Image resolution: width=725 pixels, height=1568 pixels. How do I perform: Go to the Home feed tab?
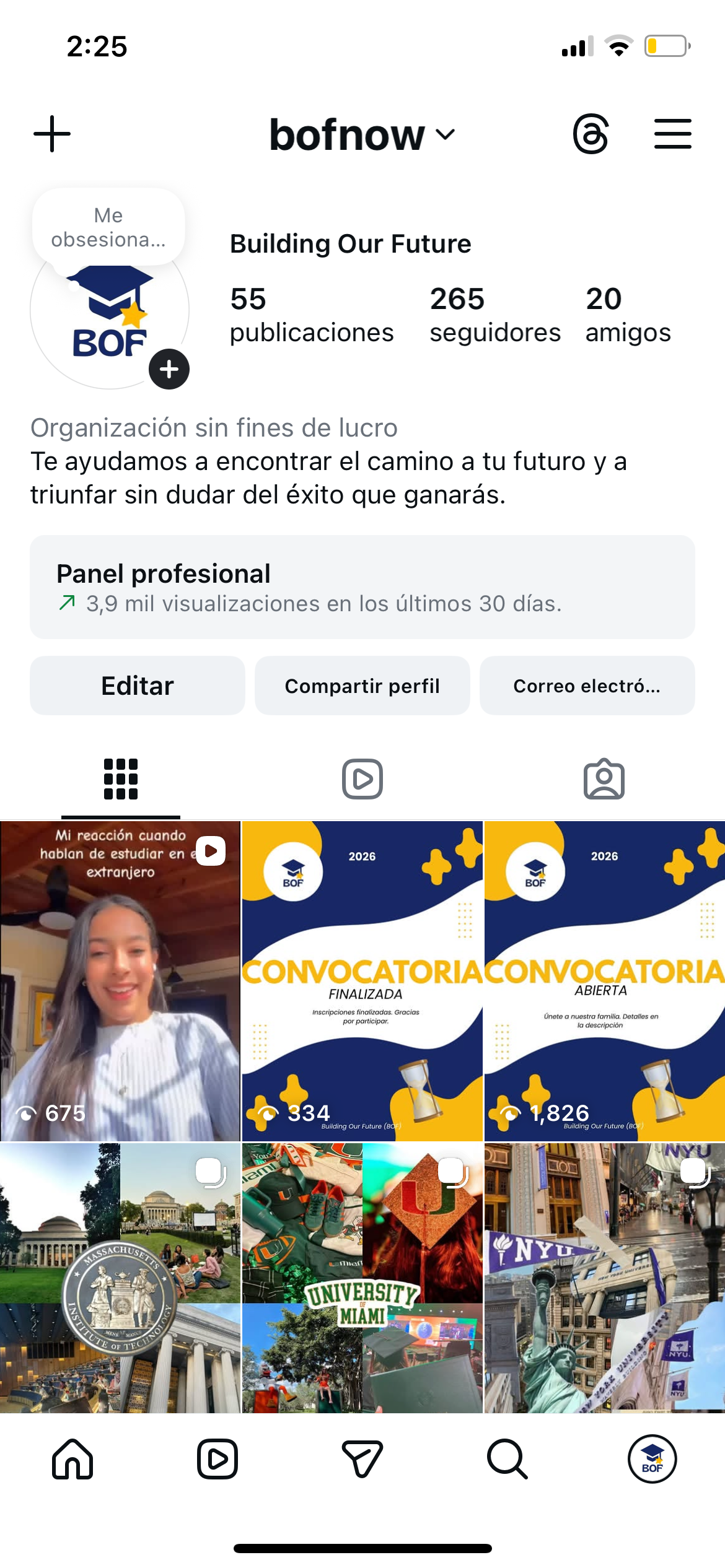pyautogui.click(x=72, y=1459)
